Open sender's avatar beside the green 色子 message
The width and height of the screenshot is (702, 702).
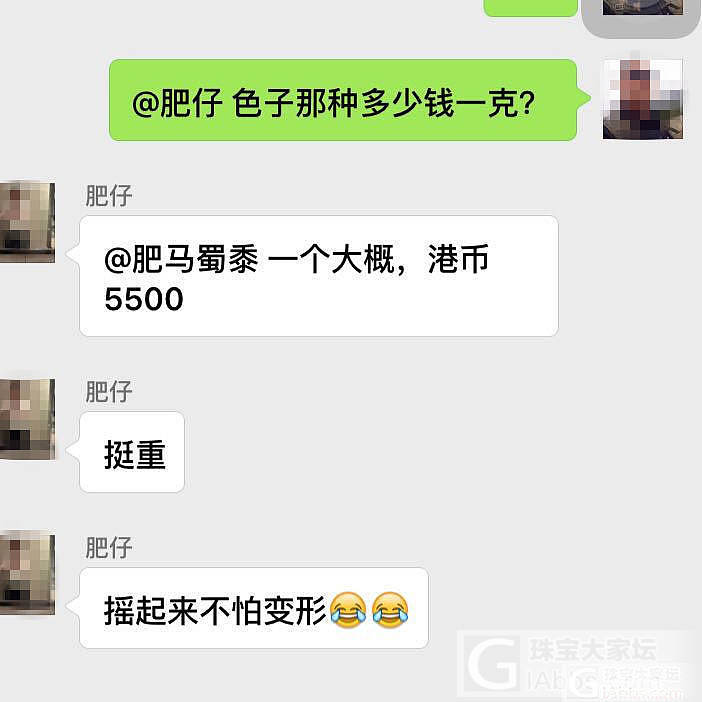click(642, 99)
